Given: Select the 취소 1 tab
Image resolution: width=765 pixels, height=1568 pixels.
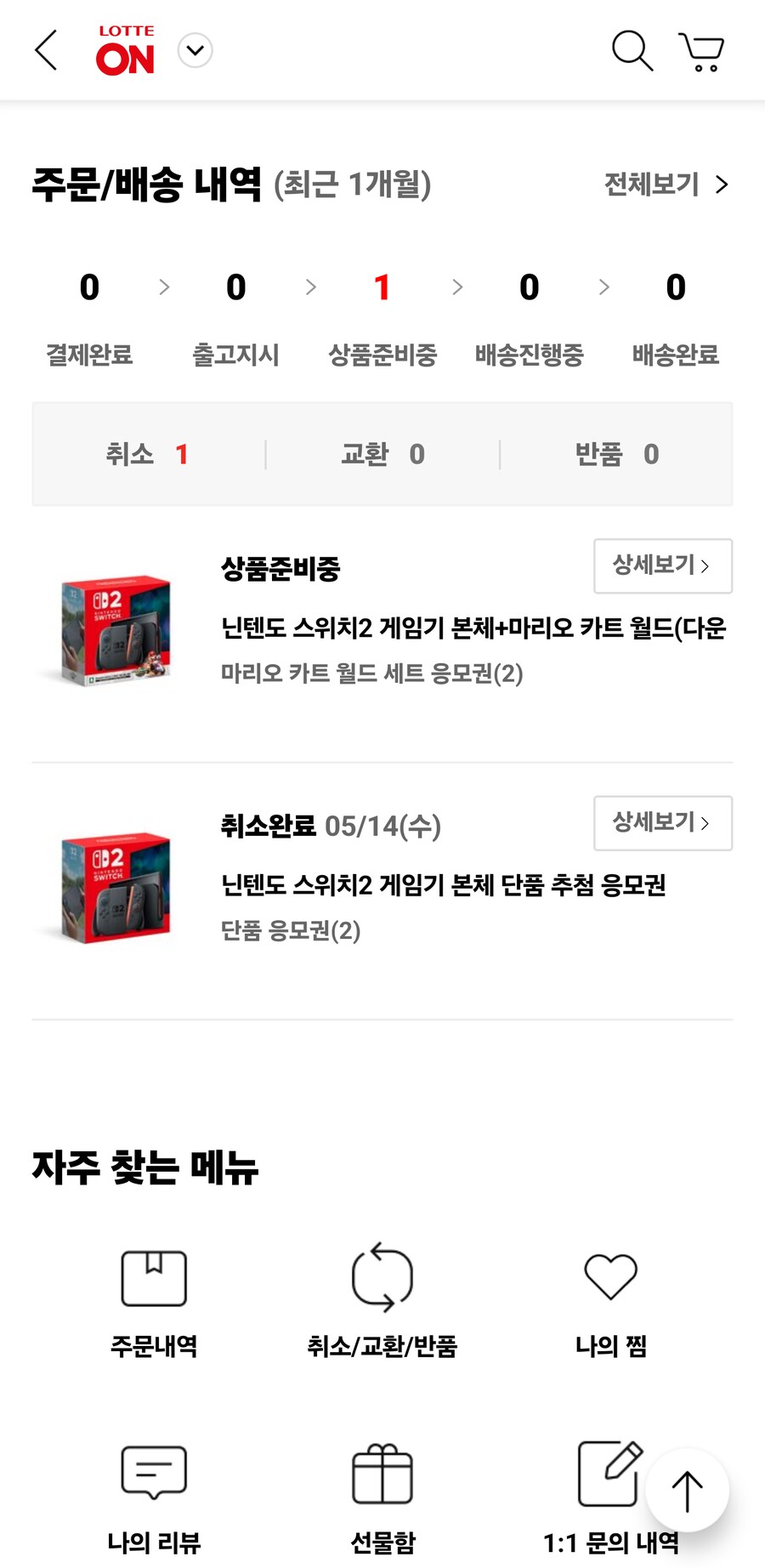Looking at the screenshot, I should [150, 454].
